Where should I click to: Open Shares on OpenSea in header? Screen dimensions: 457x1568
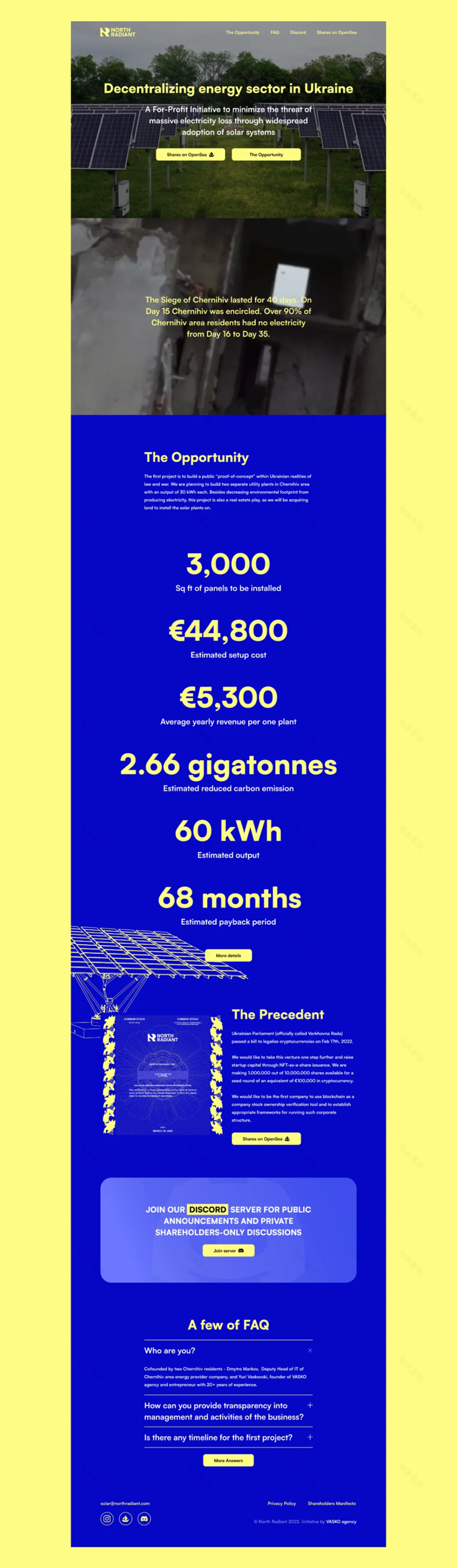[336, 32]
